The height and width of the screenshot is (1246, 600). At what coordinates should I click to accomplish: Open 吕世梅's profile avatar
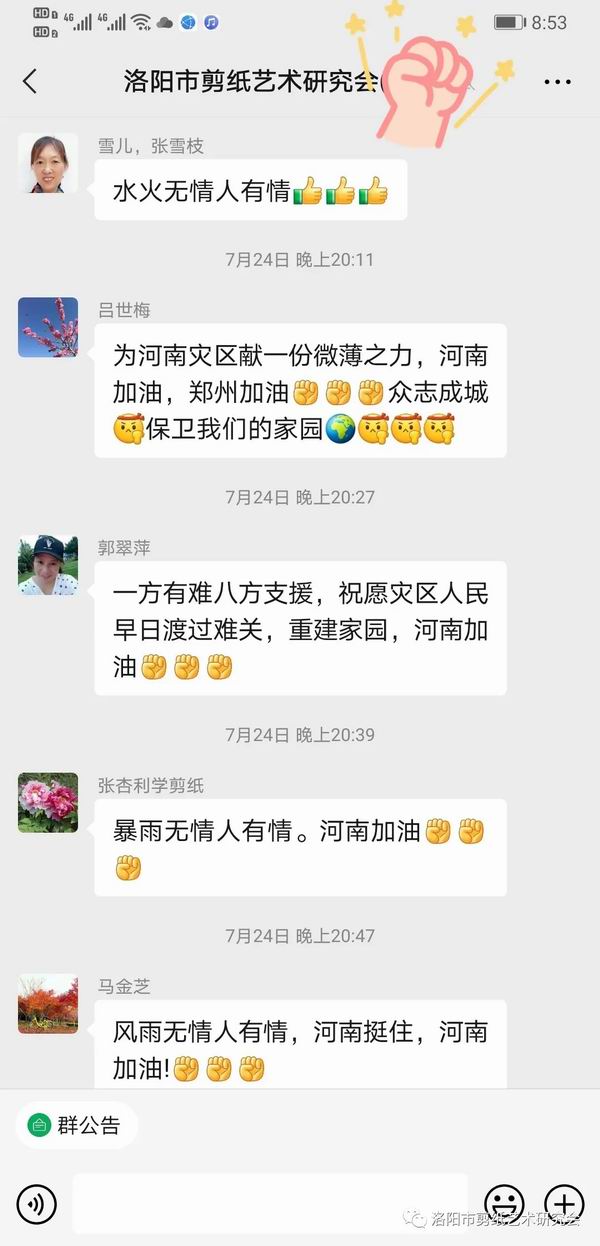coord(48,327)
